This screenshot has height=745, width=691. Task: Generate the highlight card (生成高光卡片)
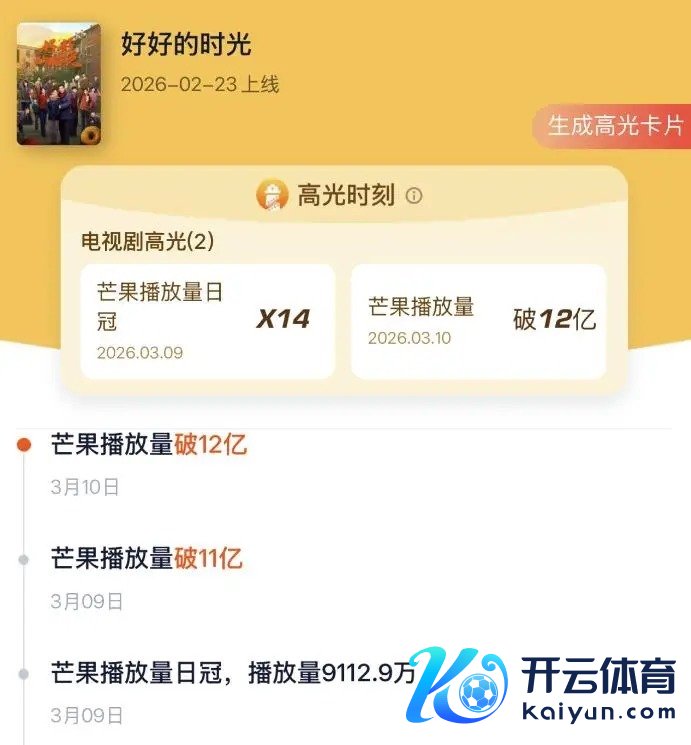click(x=614, y=127)
